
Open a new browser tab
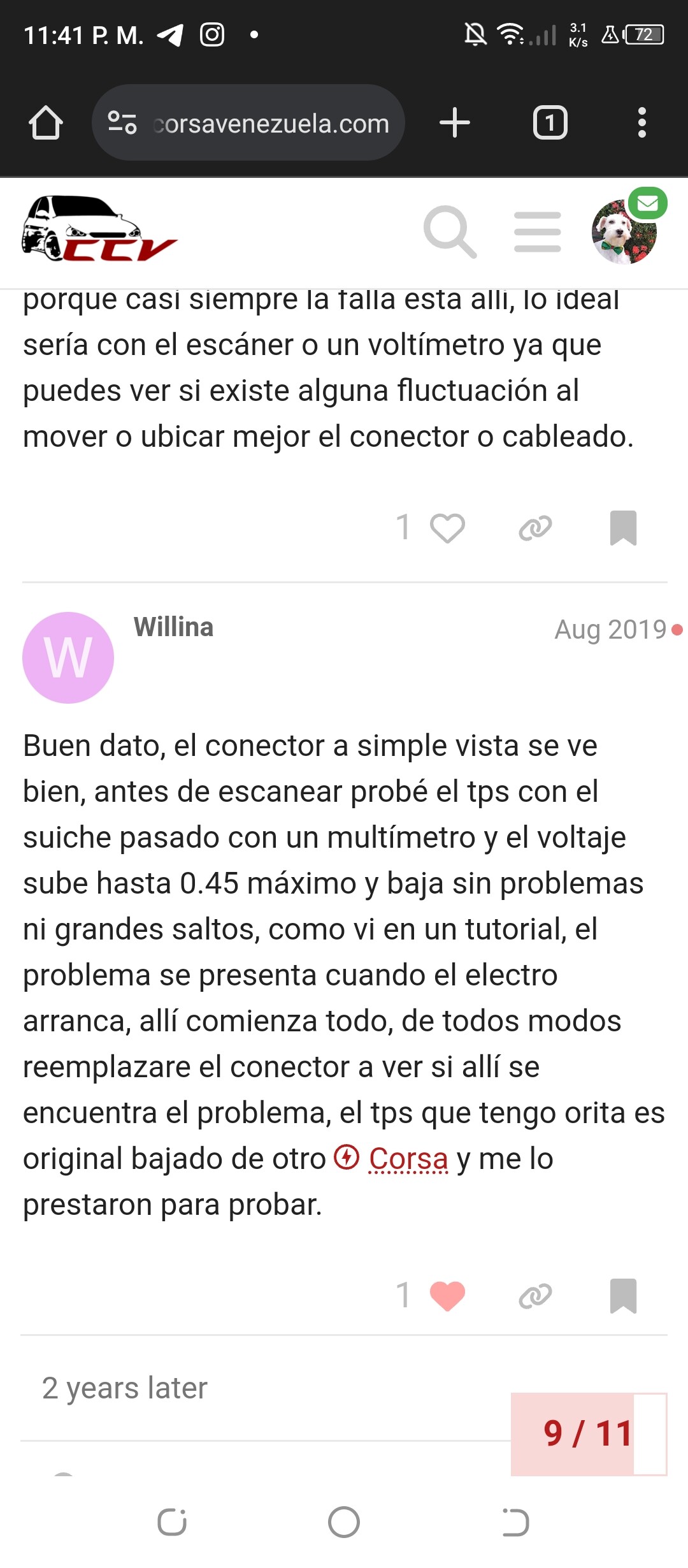pos(455,122)
